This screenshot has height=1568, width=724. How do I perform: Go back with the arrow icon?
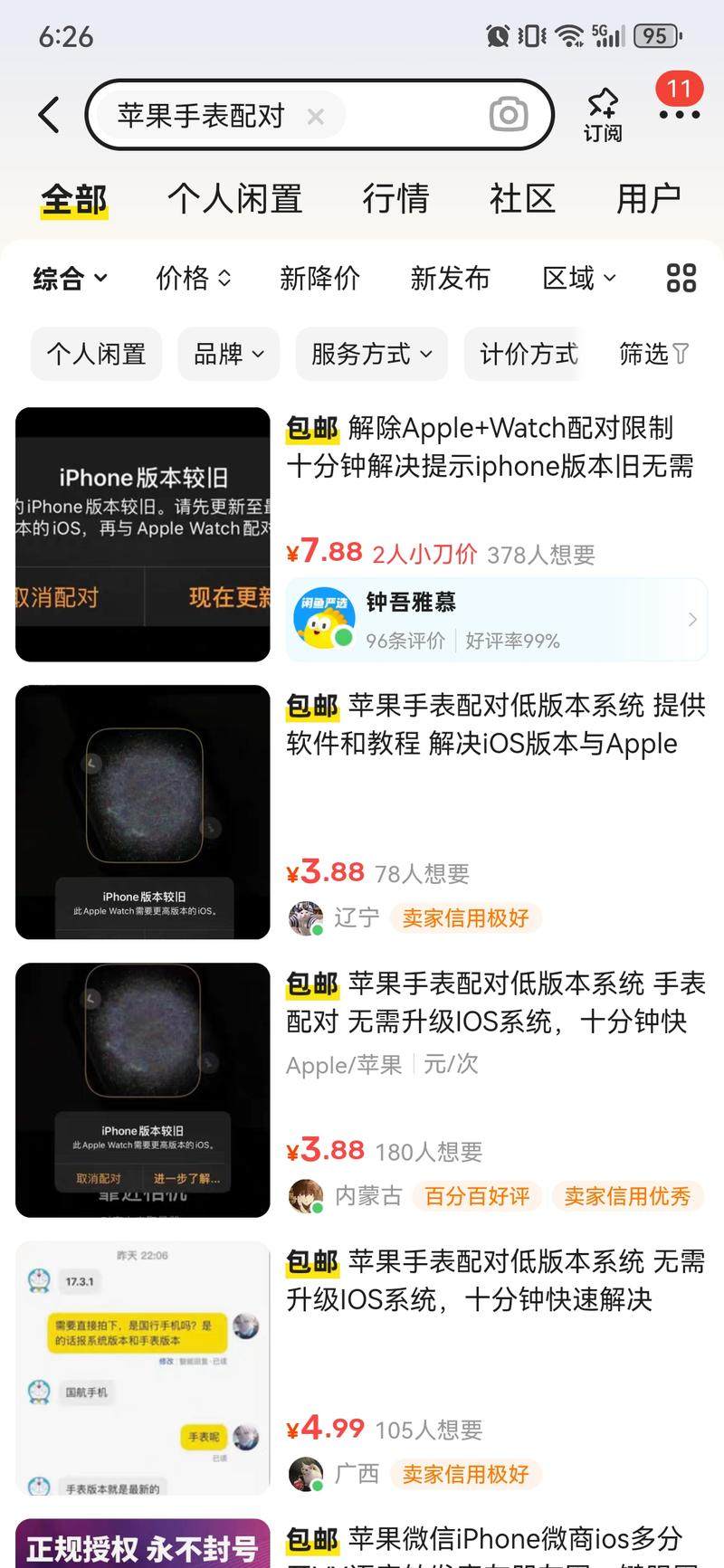[50, 115]
